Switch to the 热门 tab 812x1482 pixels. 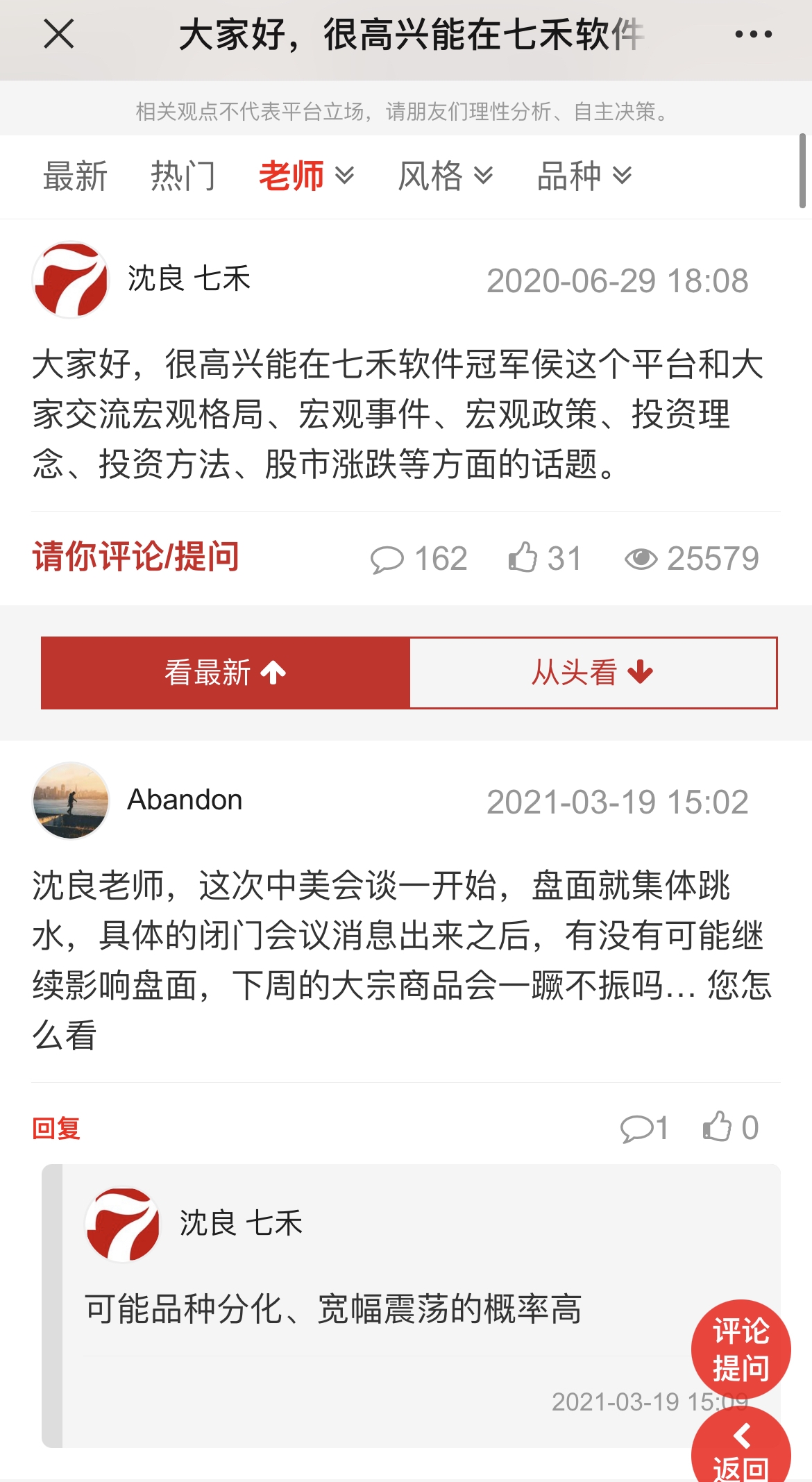pyautogui.click(x=183, y=176)
